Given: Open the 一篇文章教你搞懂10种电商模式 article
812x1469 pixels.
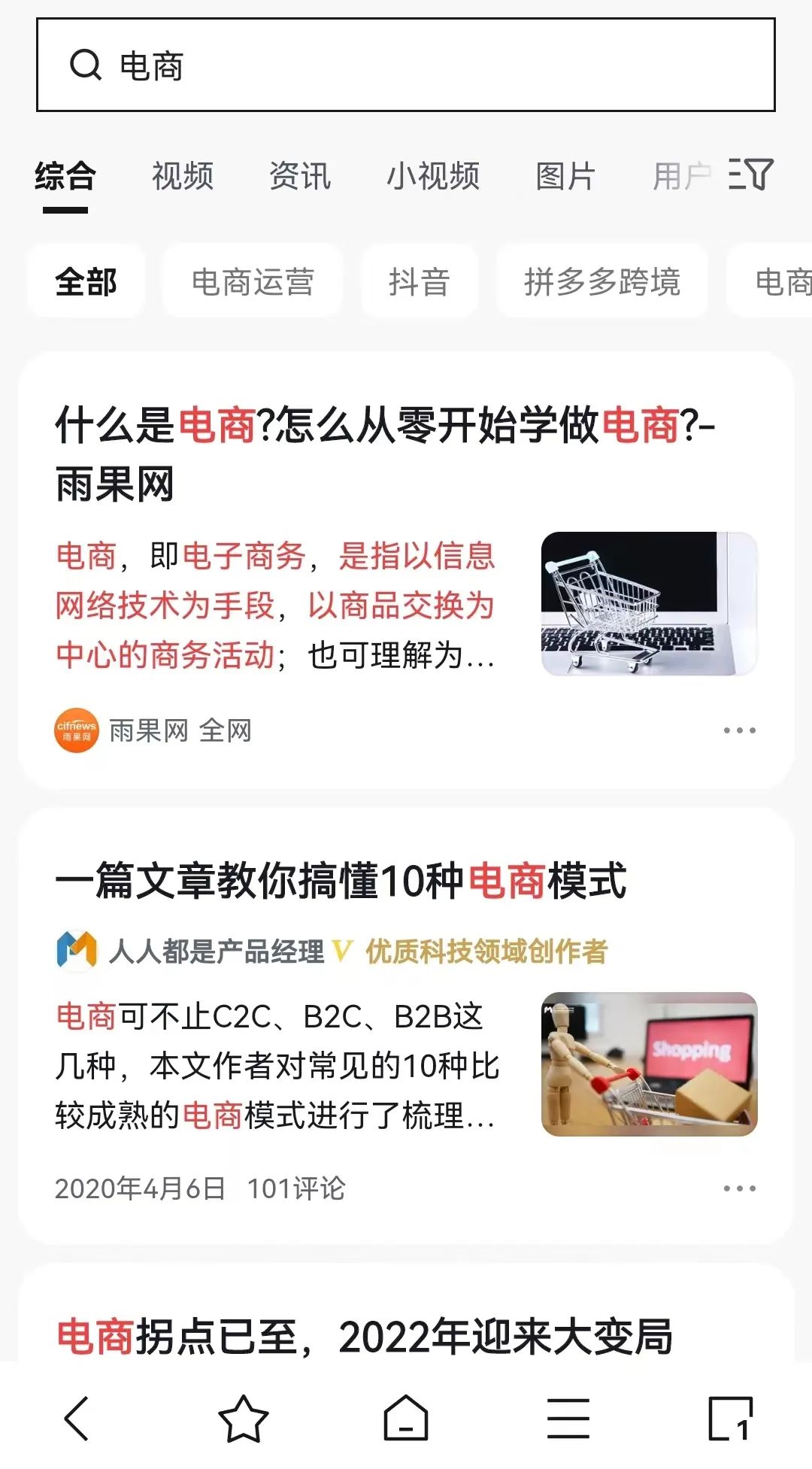Looking at the screenshot, I should pos(341,881).
